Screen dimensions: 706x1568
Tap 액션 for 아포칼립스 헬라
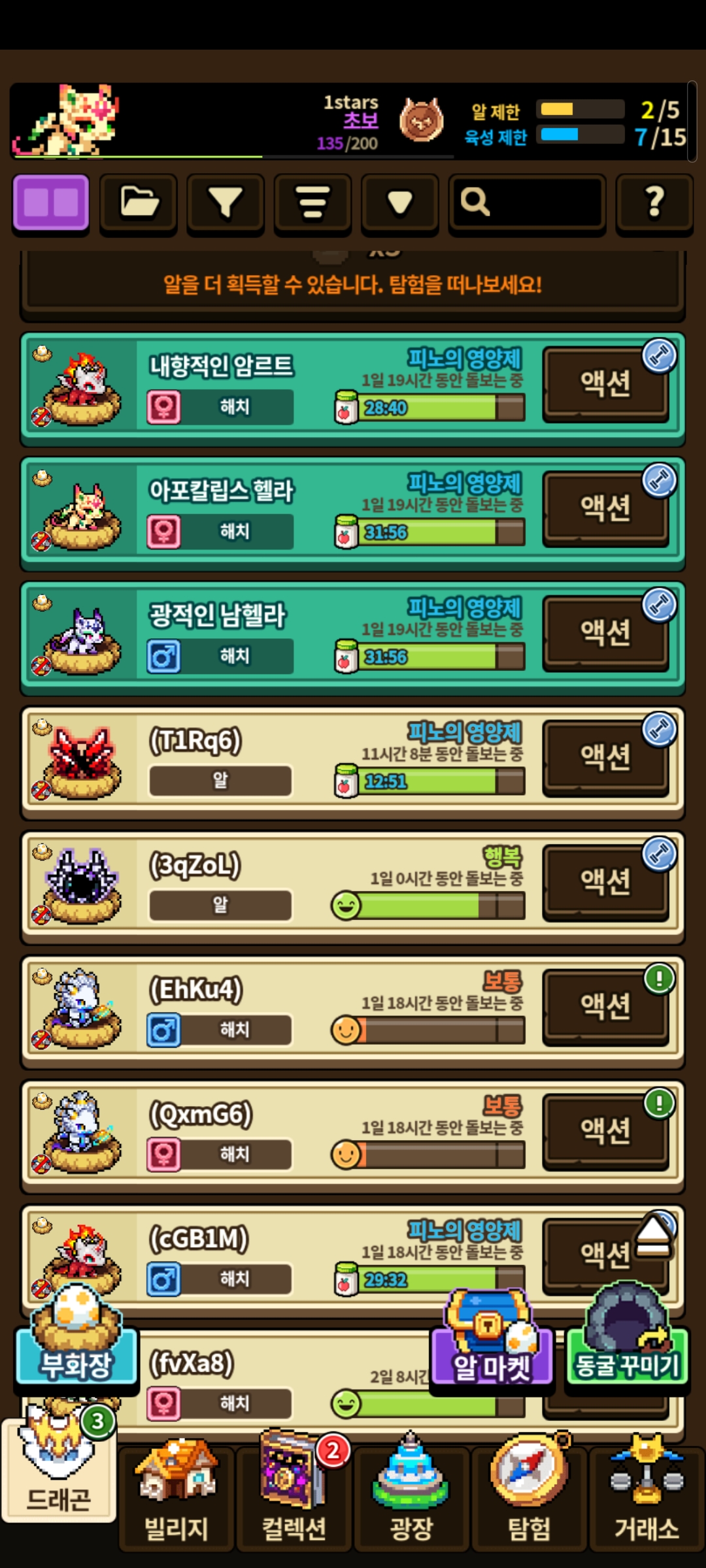click(605, 509)
